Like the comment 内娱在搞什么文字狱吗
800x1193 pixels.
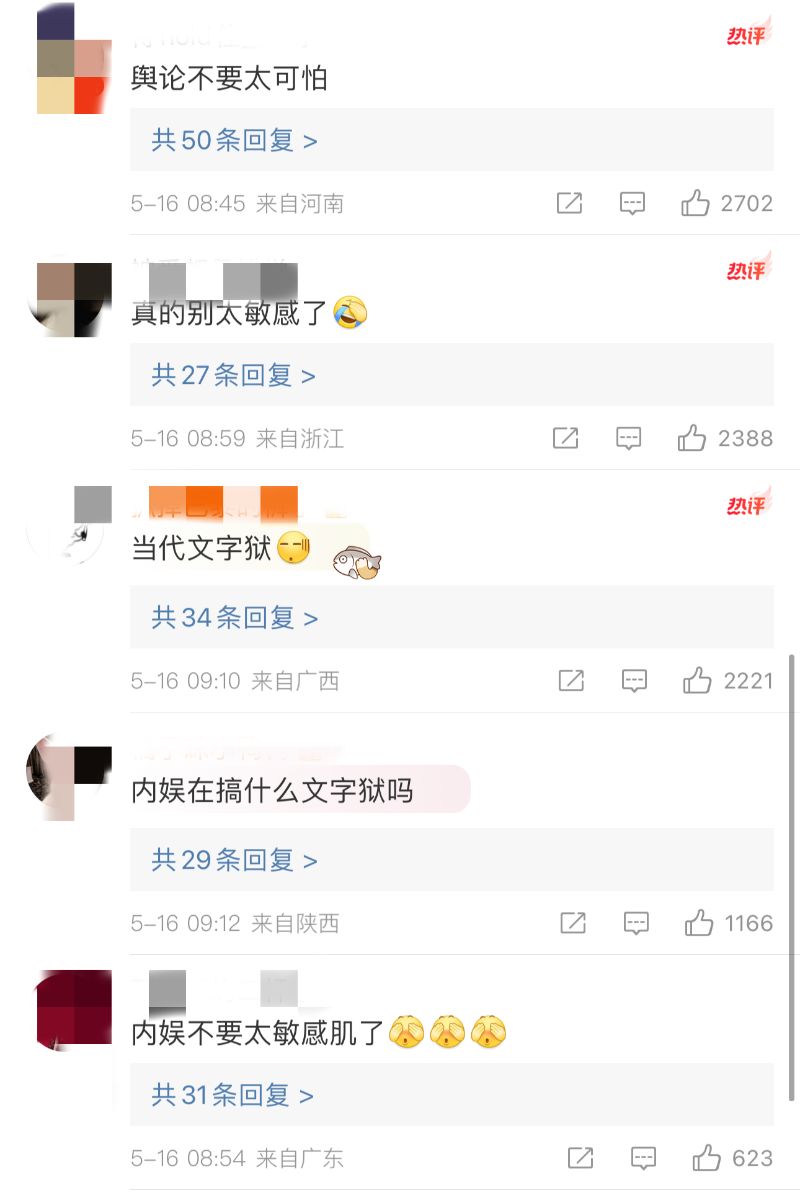coord(699,923)
